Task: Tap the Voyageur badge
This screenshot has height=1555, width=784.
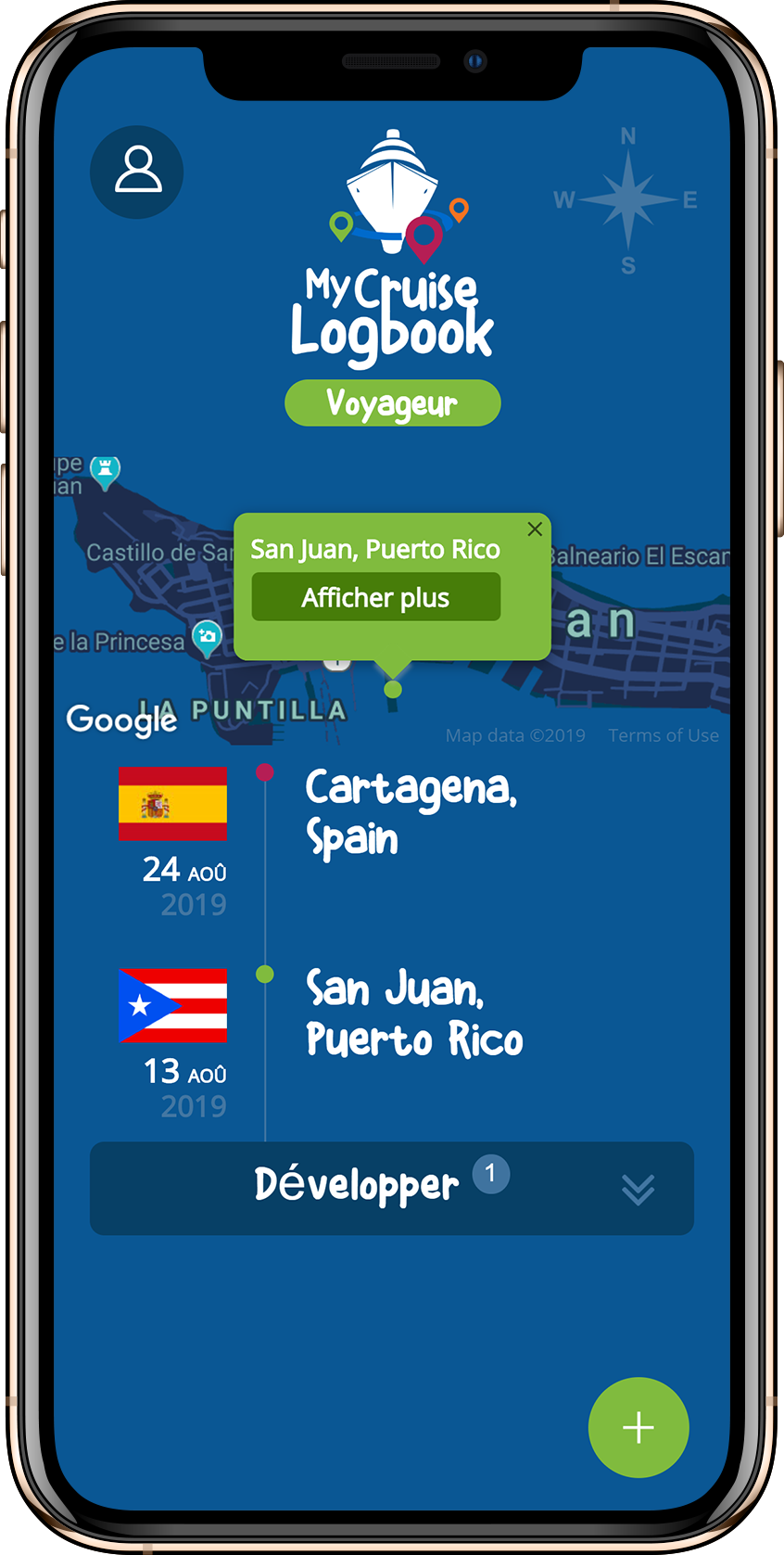Action: pos(392,403)
